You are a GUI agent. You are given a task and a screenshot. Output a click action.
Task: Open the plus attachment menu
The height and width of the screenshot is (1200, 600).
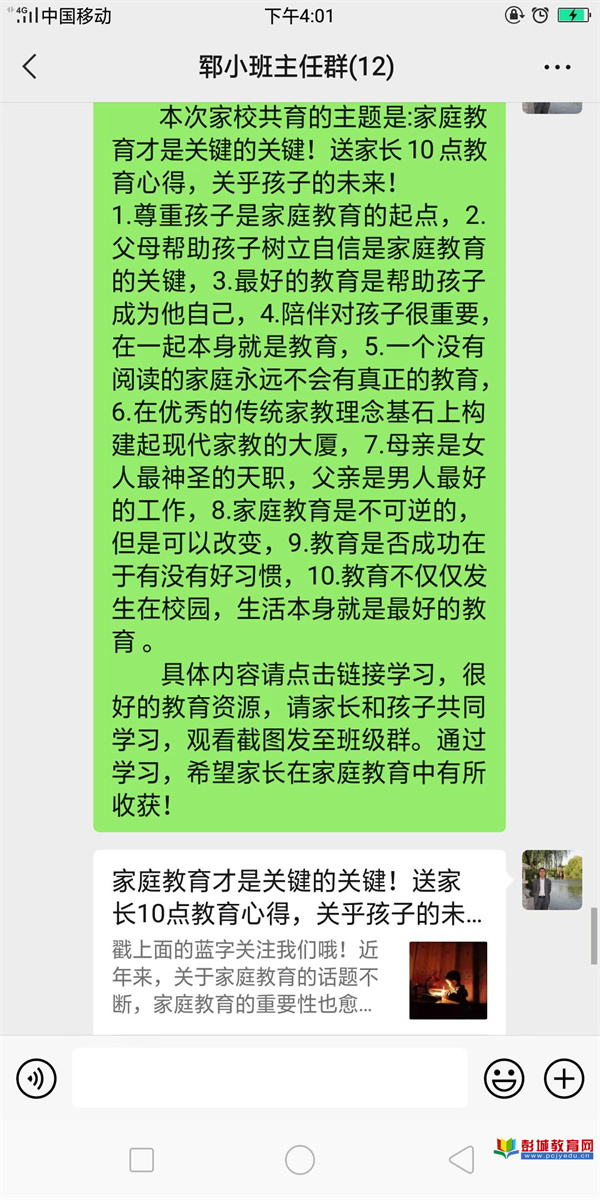point(564,1078)
